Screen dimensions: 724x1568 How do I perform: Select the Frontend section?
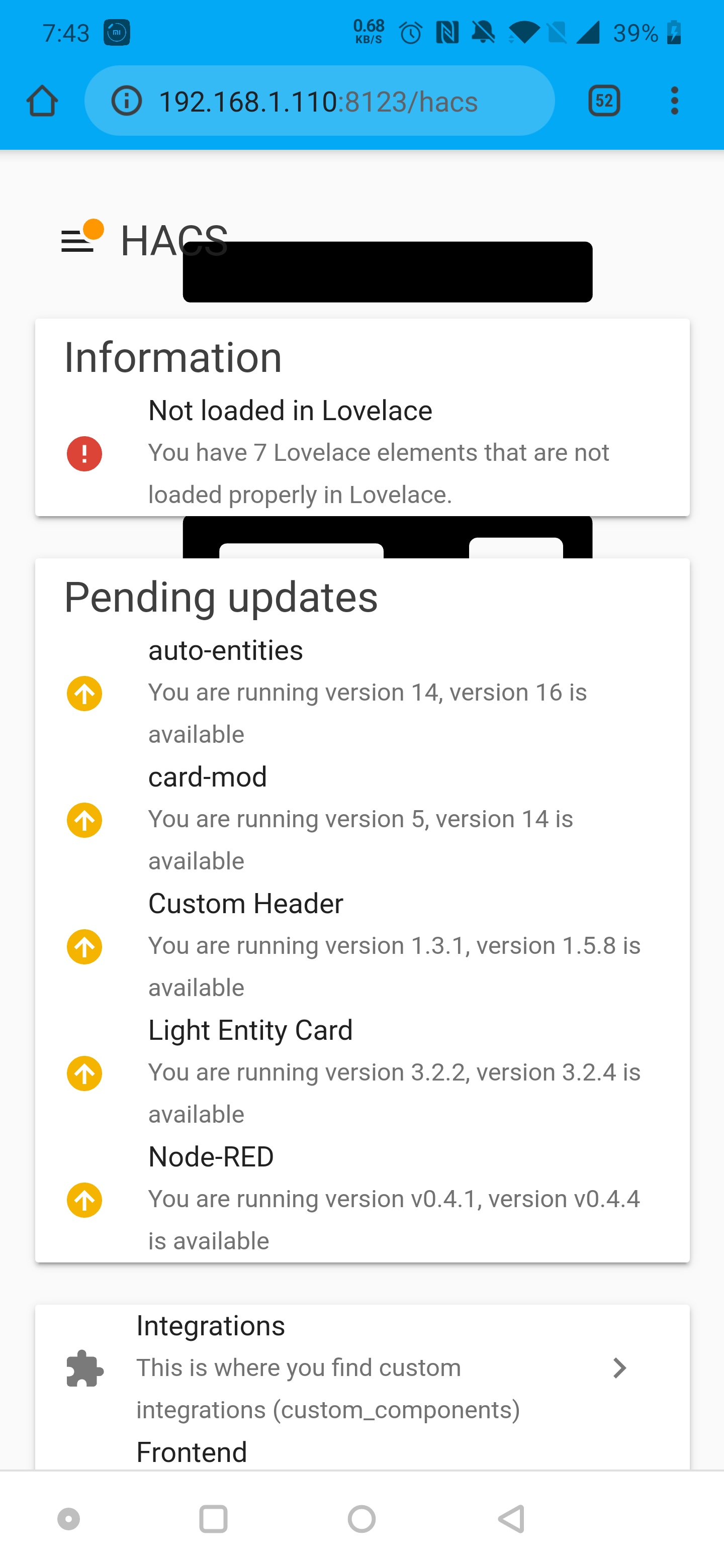point(191,1451)
